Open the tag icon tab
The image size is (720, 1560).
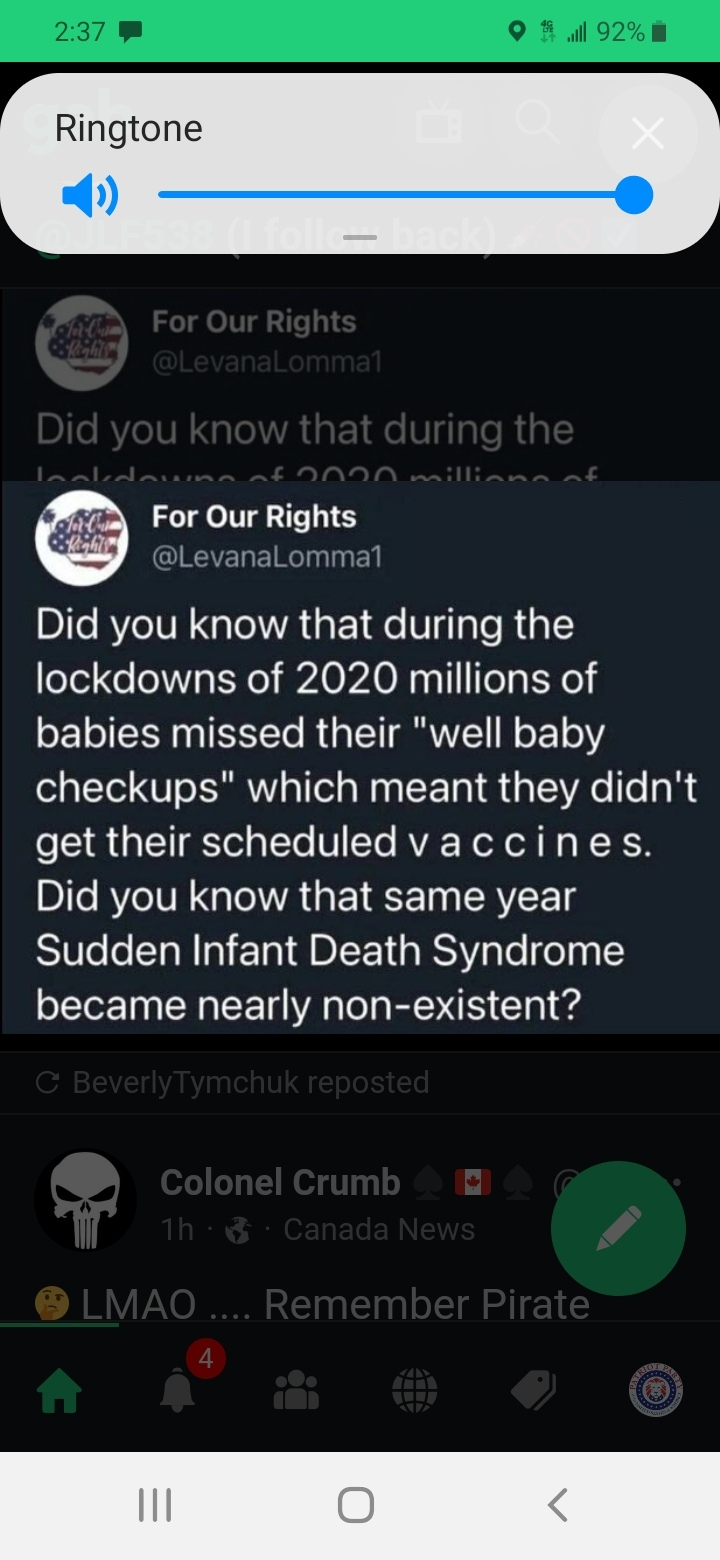(534, 1390)
